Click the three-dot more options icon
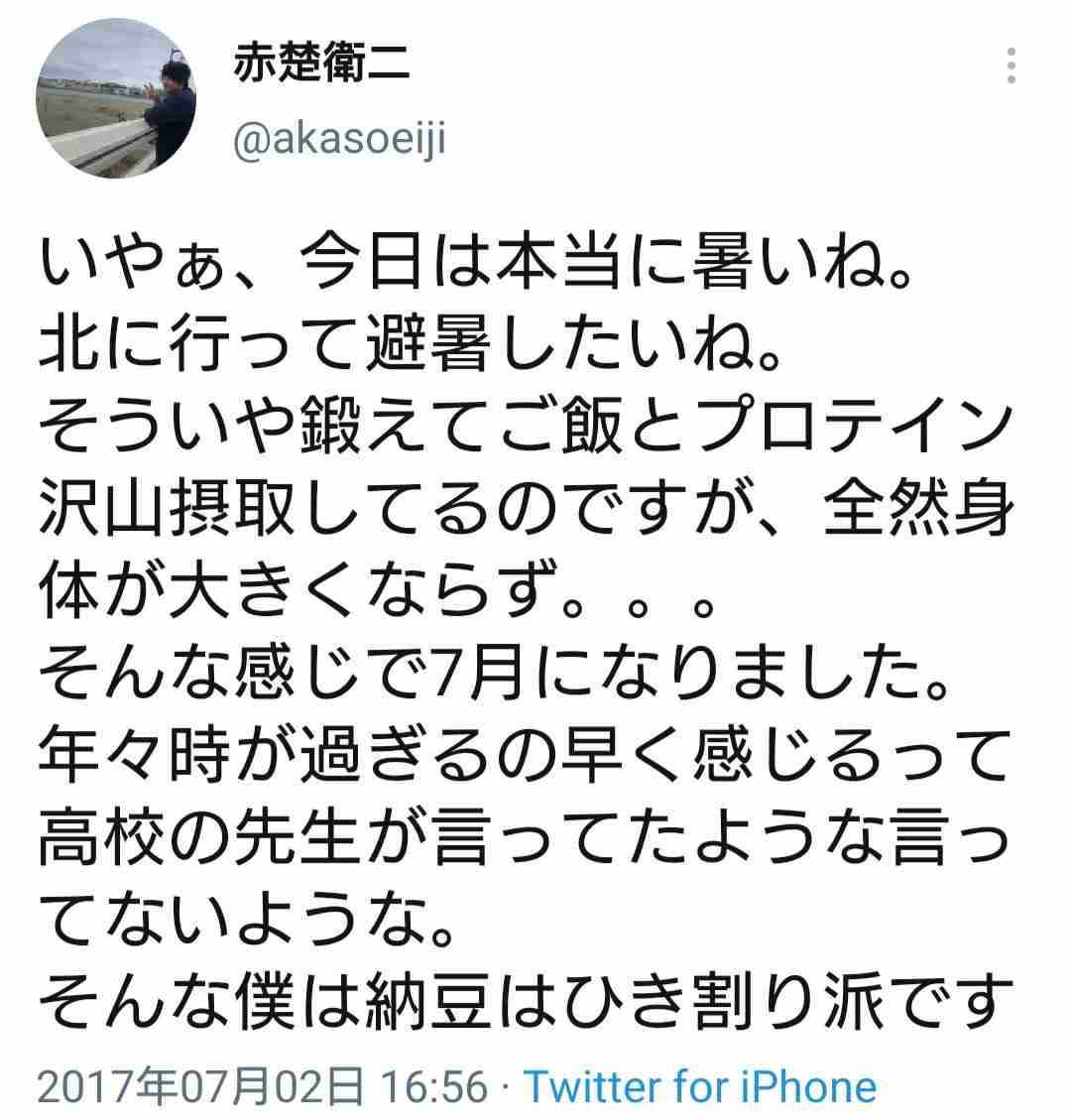 (x=1012, y=67)
